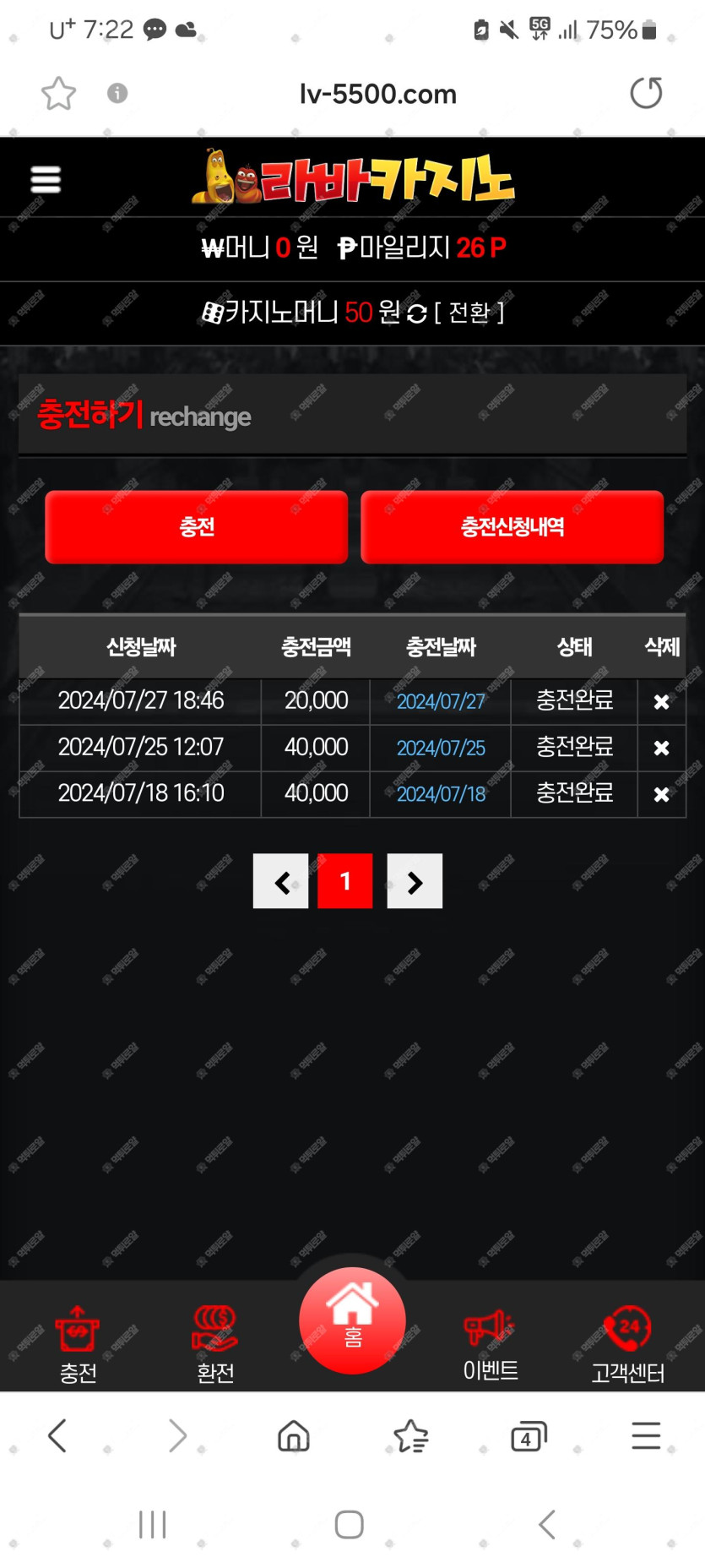Delete the 2024/07/25 12:07 recharge record
705x1568 pixels.
(661, 748)
